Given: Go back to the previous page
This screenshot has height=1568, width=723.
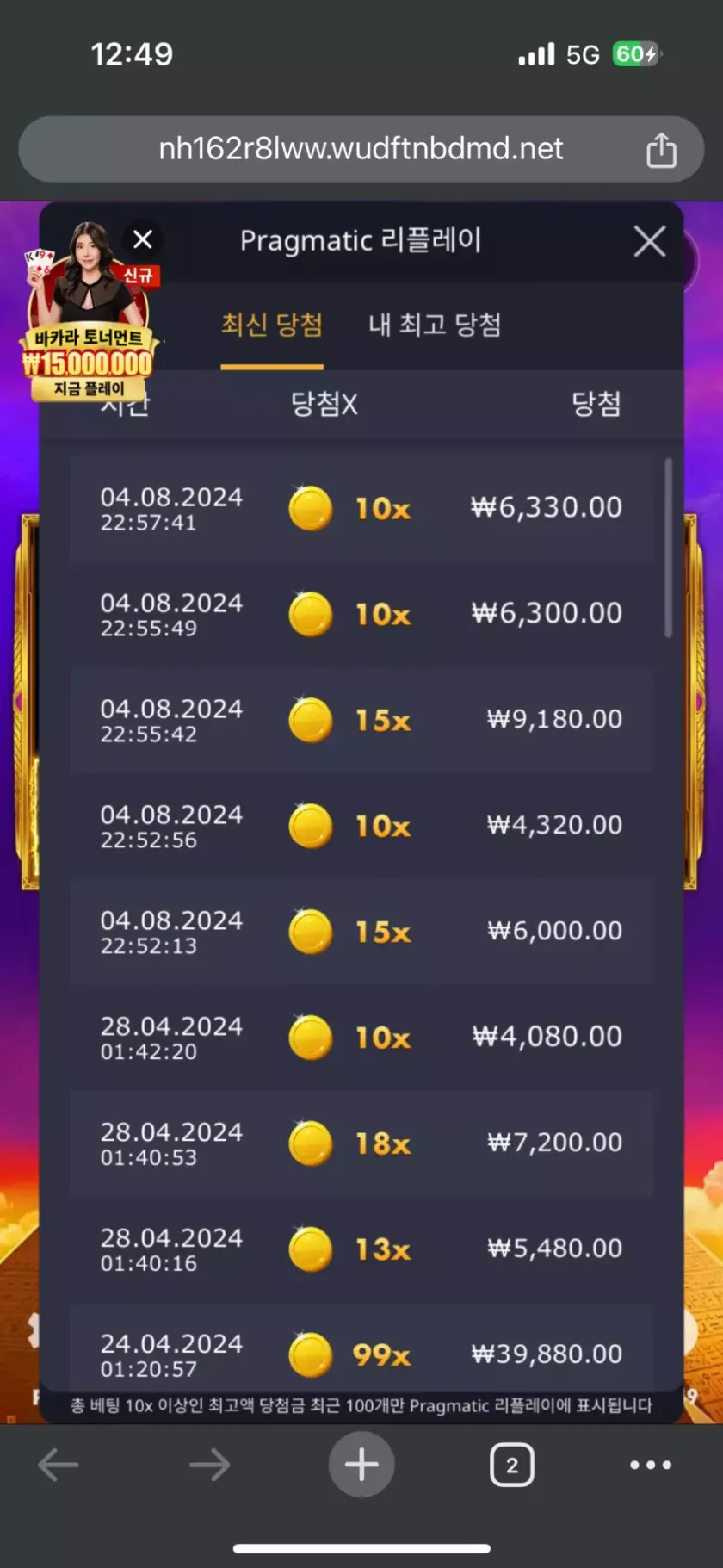Looking at the screenshot, I should tap(59, 1465).
